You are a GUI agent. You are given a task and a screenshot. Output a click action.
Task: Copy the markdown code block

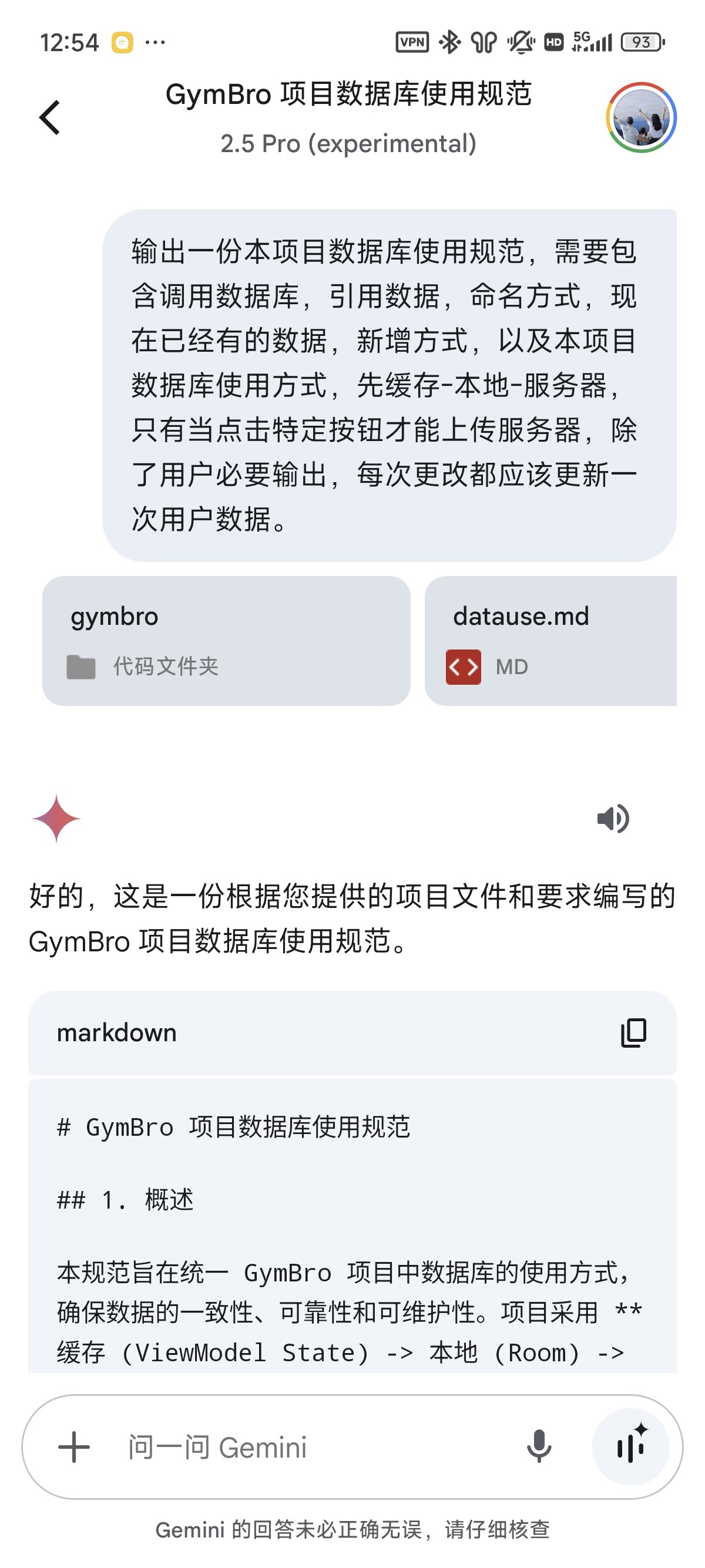(x=633, y=1032)
